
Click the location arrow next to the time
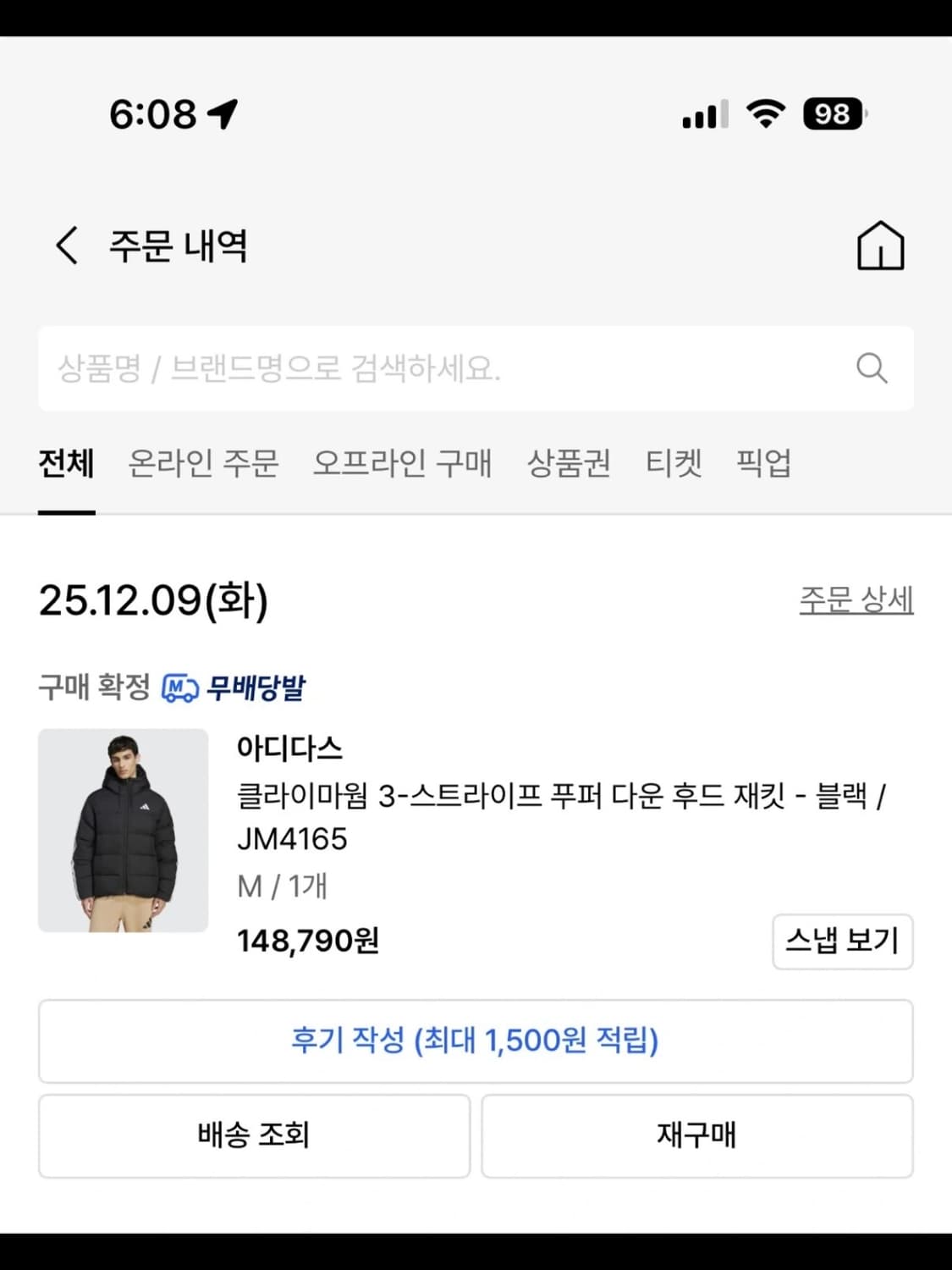point(222,114)
